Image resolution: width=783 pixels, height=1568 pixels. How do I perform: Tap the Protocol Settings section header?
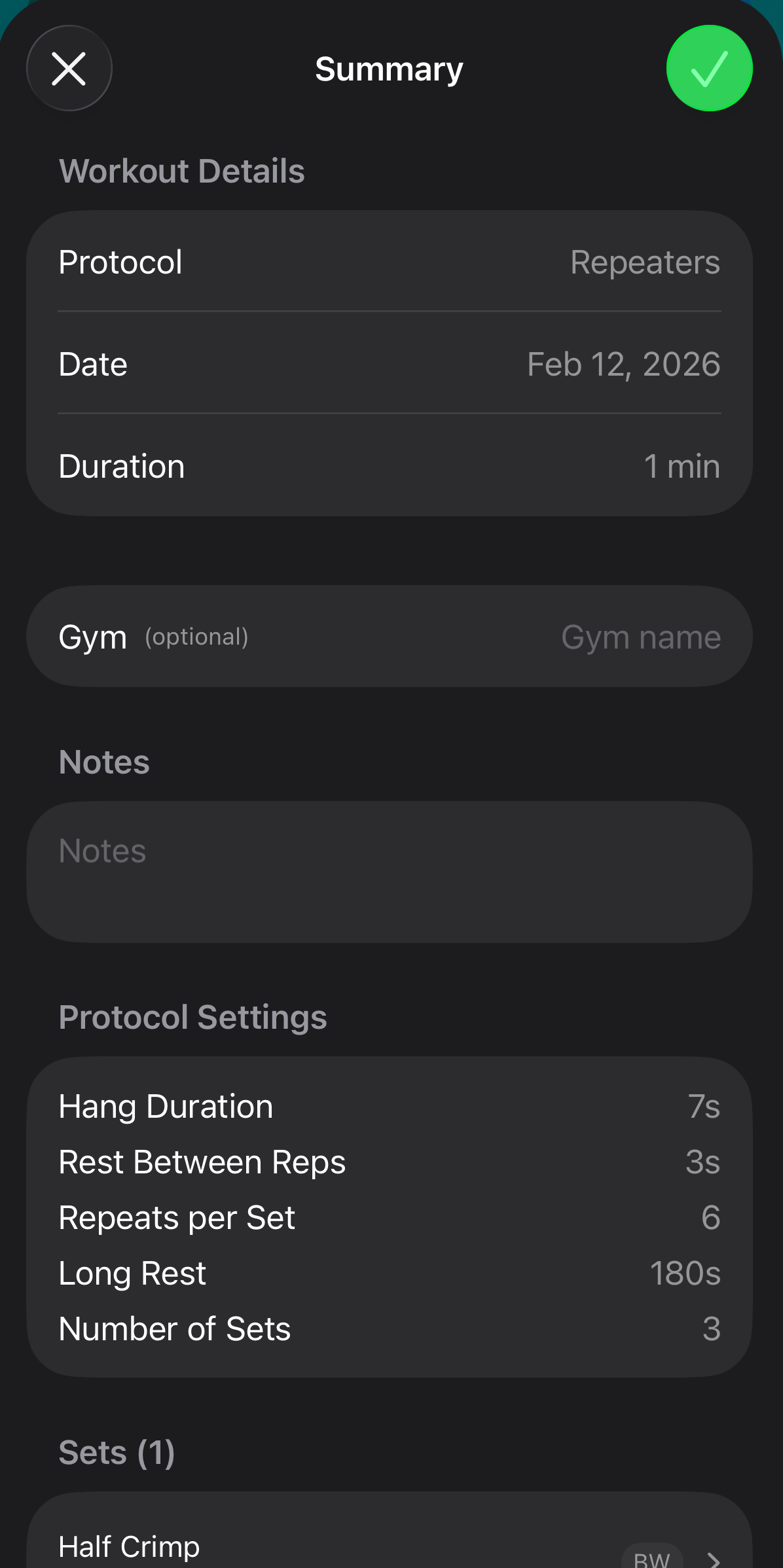(x=193, y=1017)
